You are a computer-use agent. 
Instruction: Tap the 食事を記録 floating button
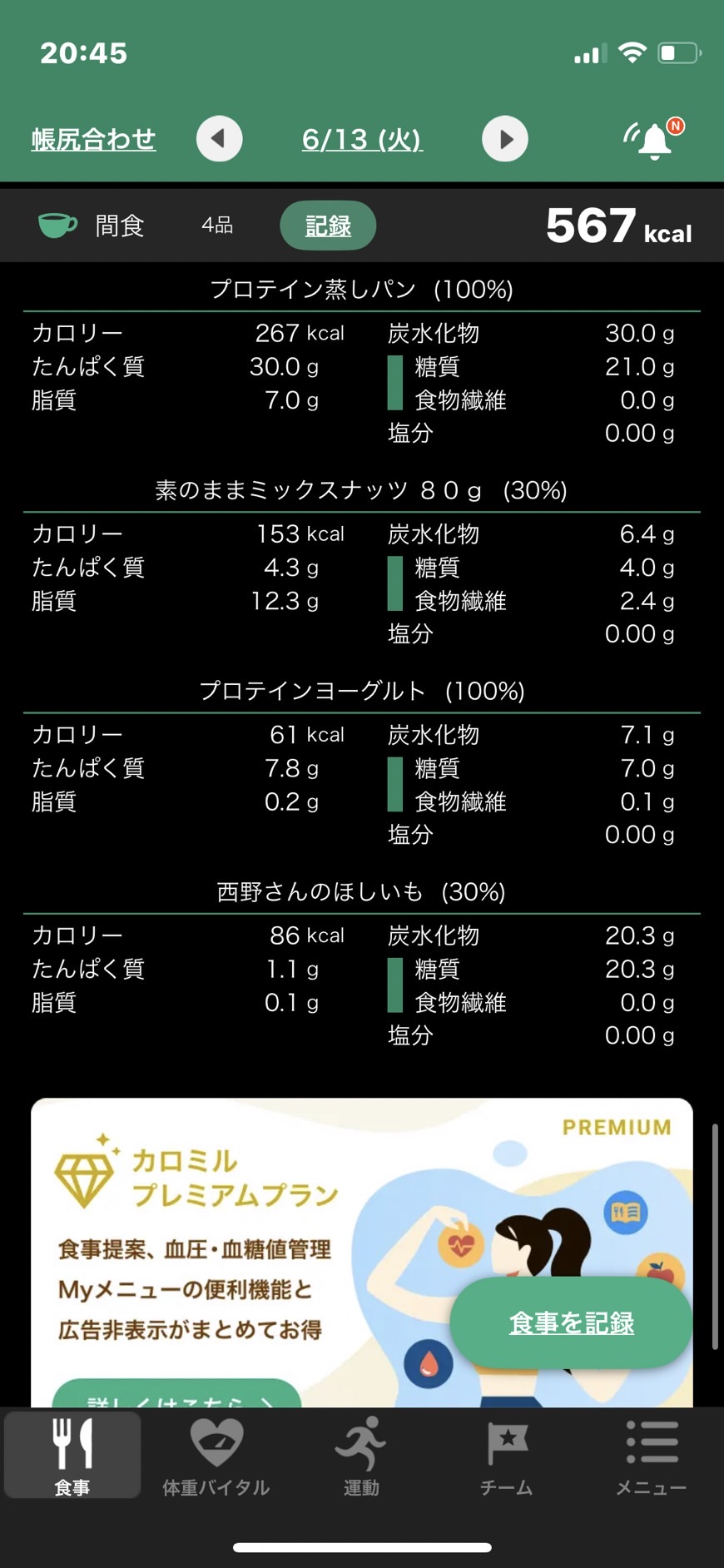pos(572,1322)
